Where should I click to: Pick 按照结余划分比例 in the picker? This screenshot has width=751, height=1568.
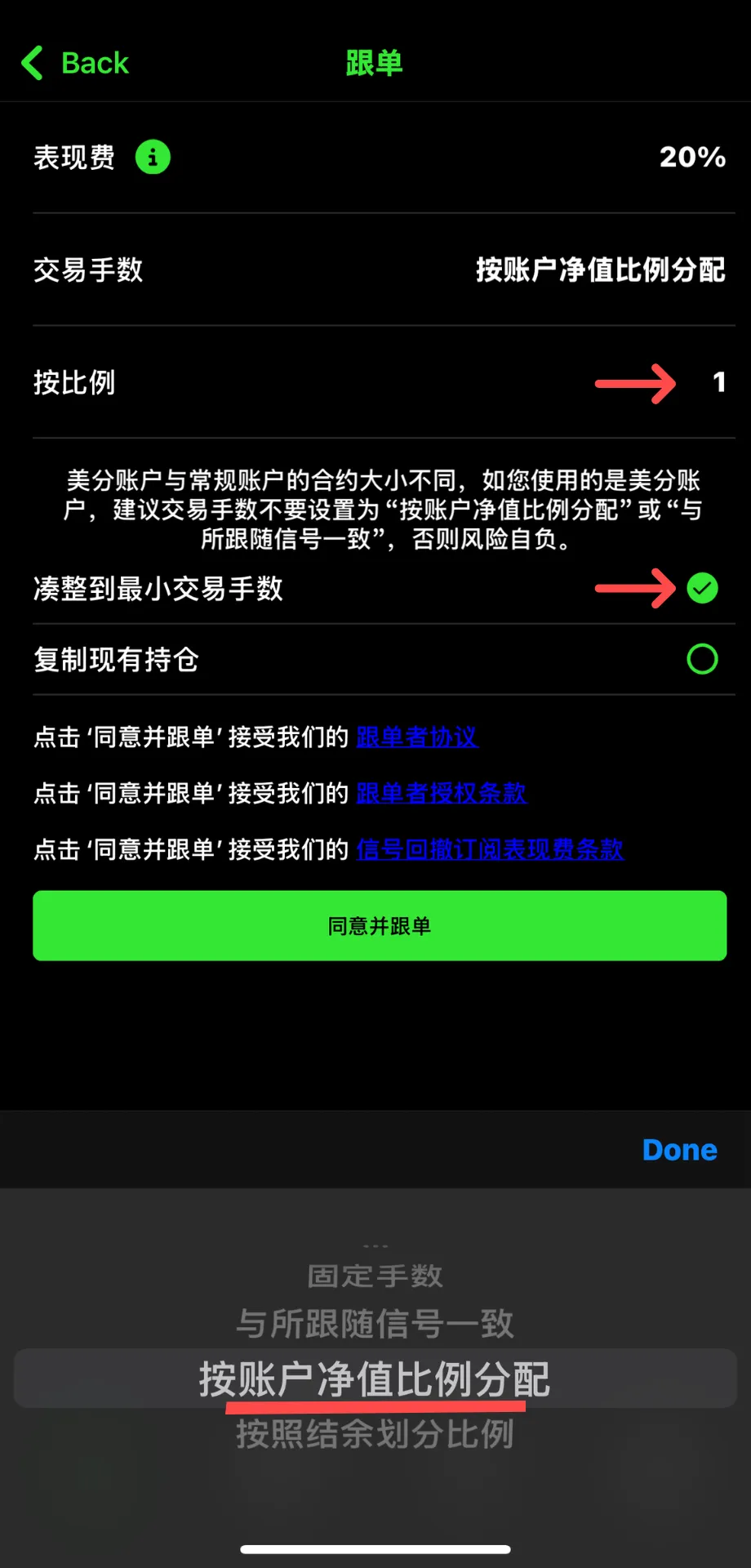tap(375, 1434)
